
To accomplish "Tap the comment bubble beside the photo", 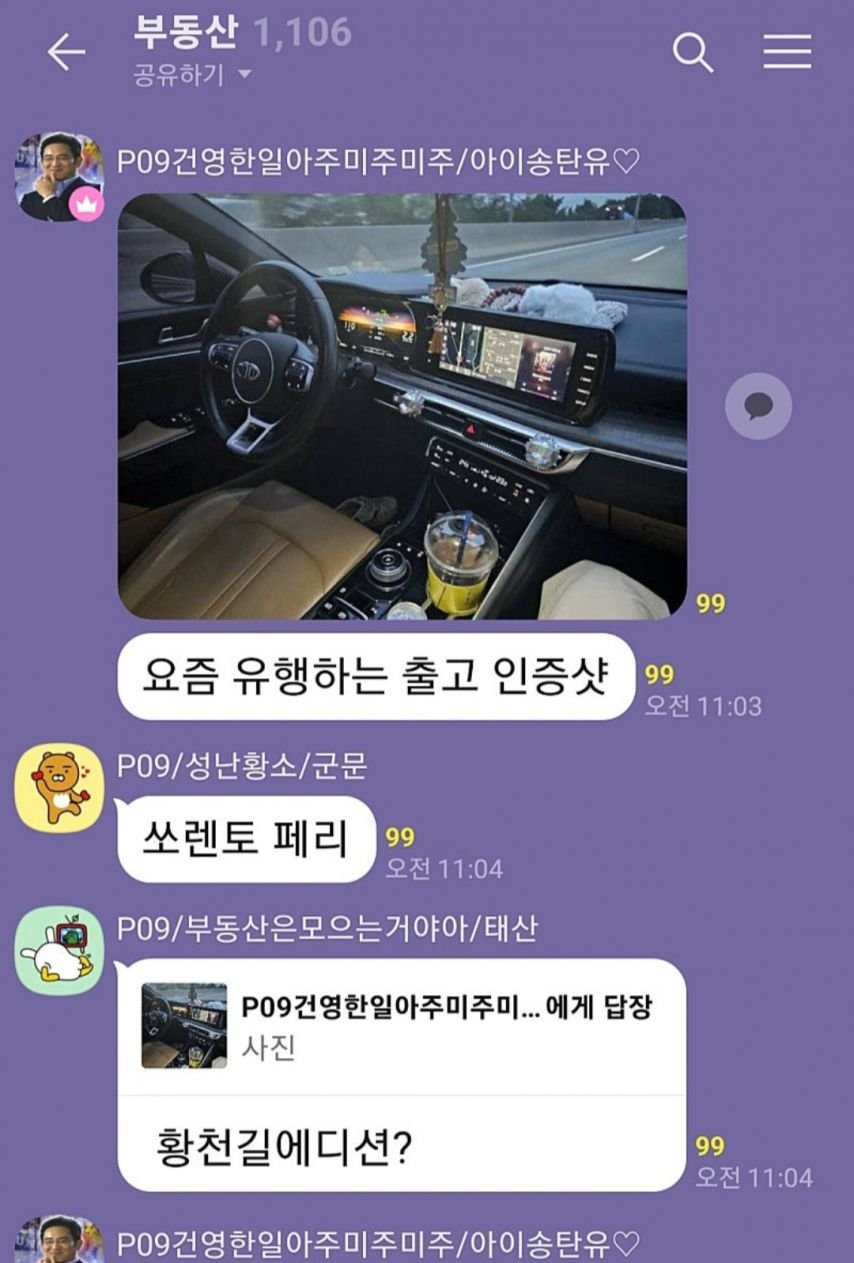I will tap(758, 406).
